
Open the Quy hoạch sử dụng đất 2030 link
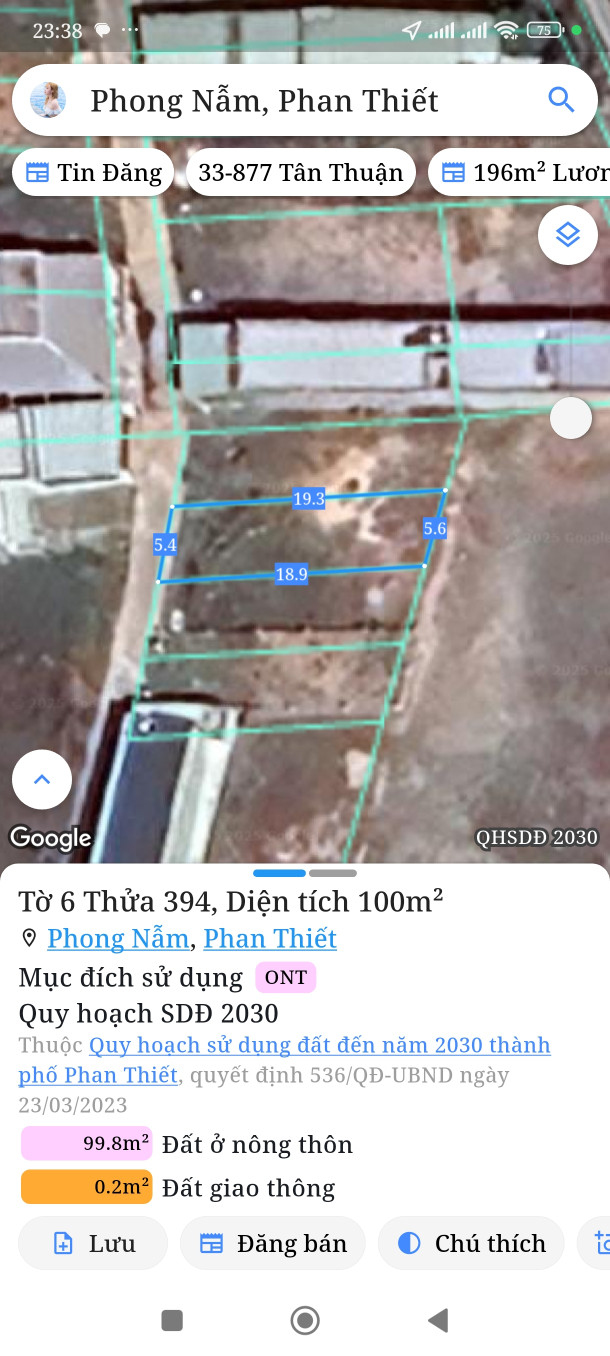click(x=320, y=1045)
